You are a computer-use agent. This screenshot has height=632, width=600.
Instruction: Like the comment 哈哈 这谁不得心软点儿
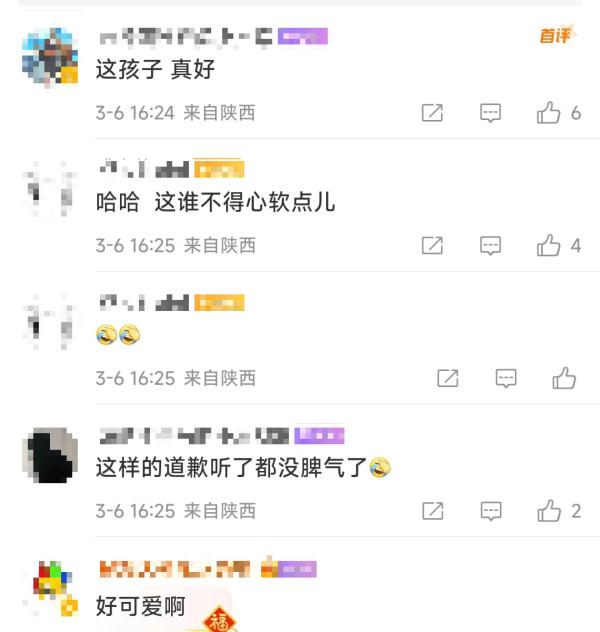pyautogui.click(x=549, y=245)
